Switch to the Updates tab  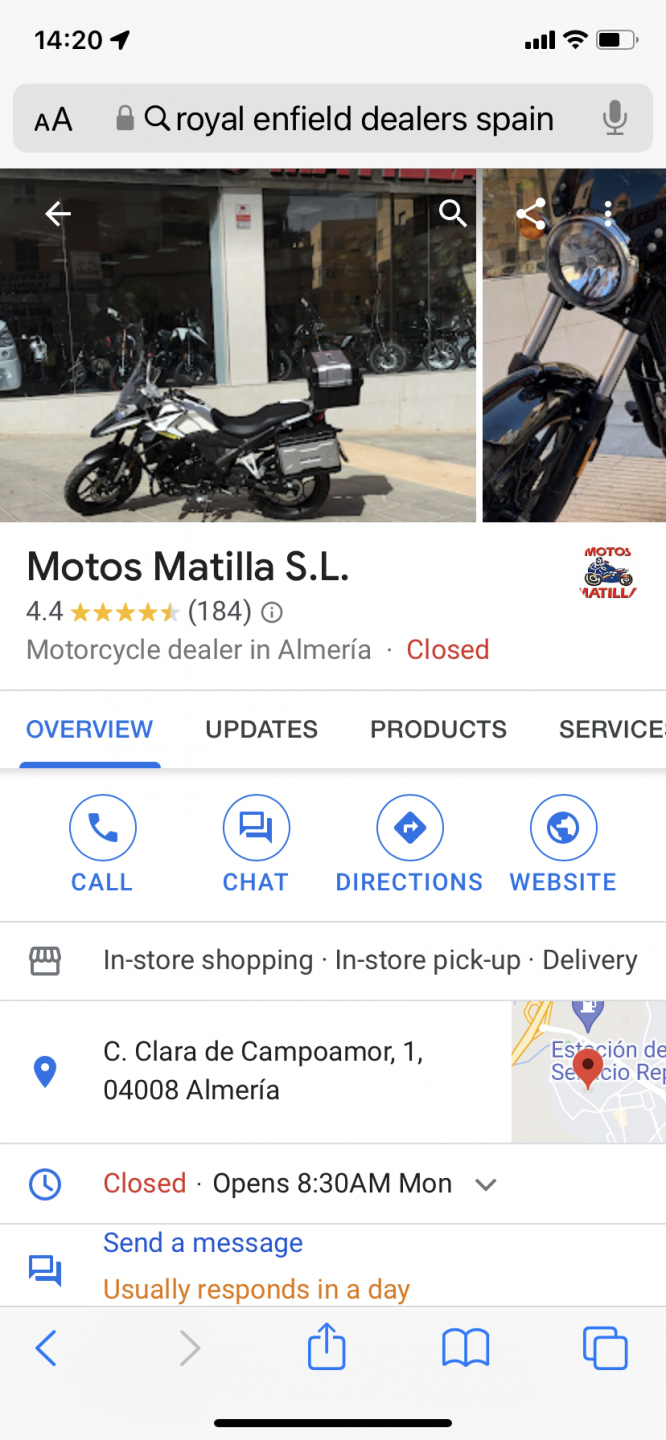pos(261,729)
